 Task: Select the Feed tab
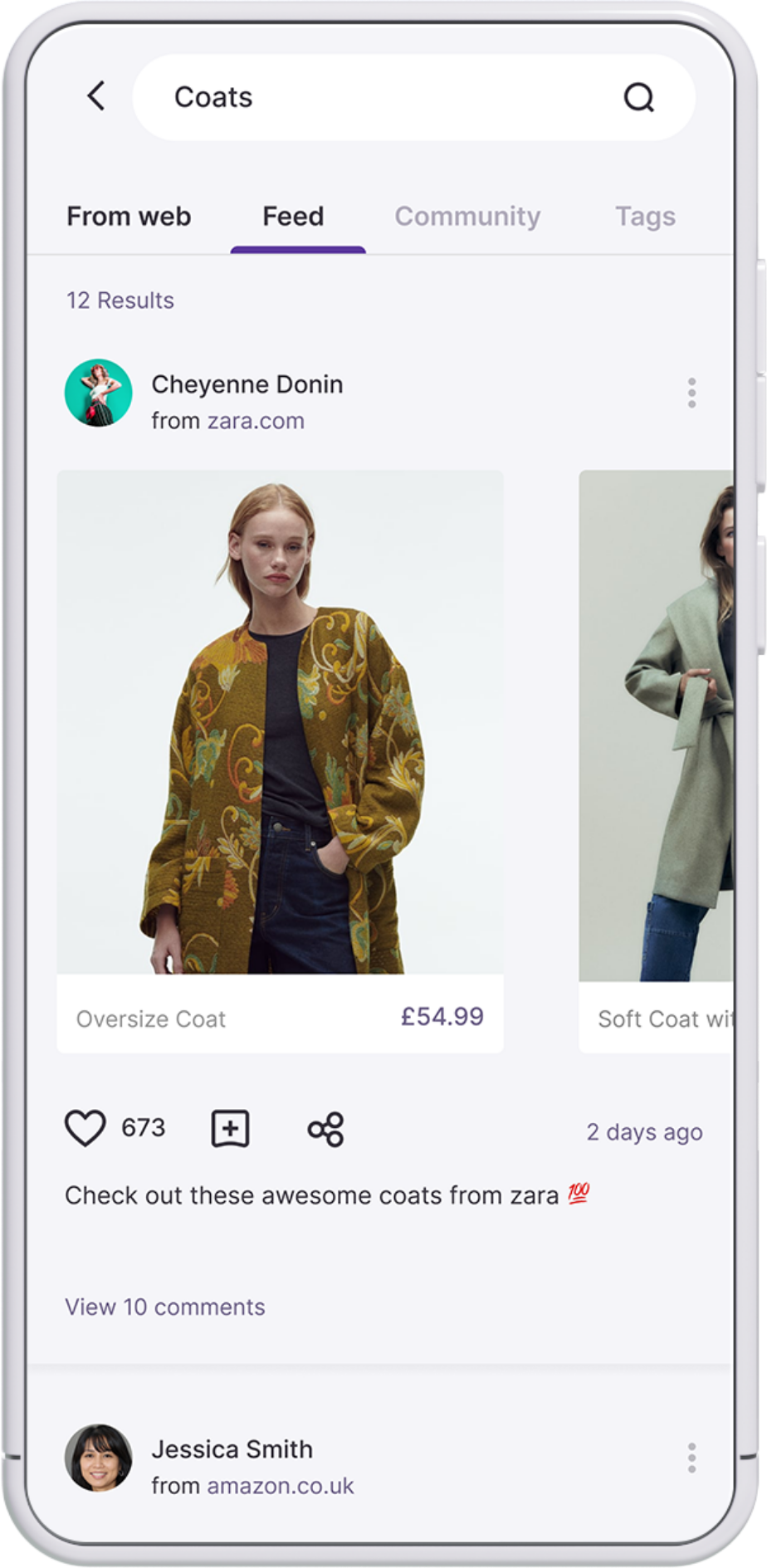pos(293,217)
